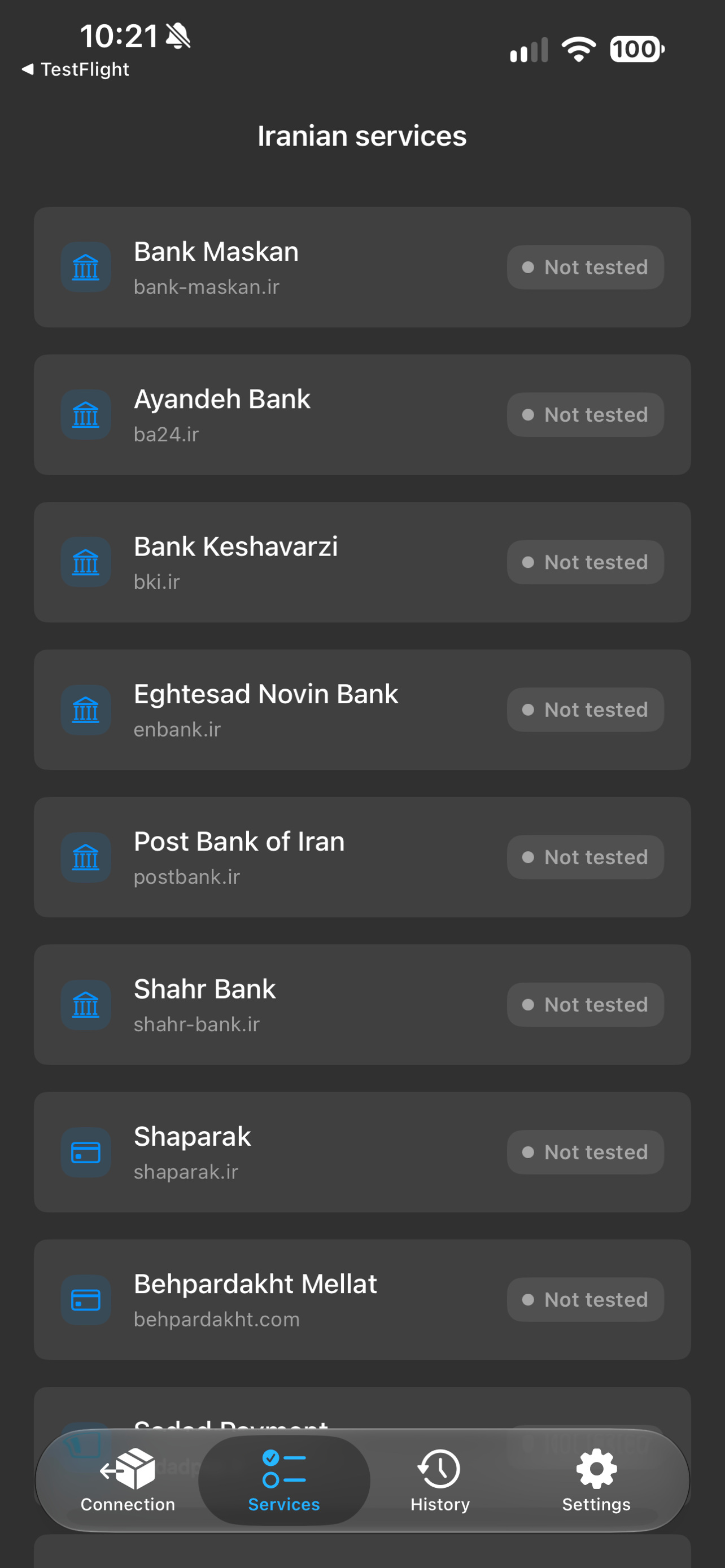Open the Post Bank of Iran row
Image resolution: width=725 pixels, height=1568 pixels.
[x=362, y=857]
